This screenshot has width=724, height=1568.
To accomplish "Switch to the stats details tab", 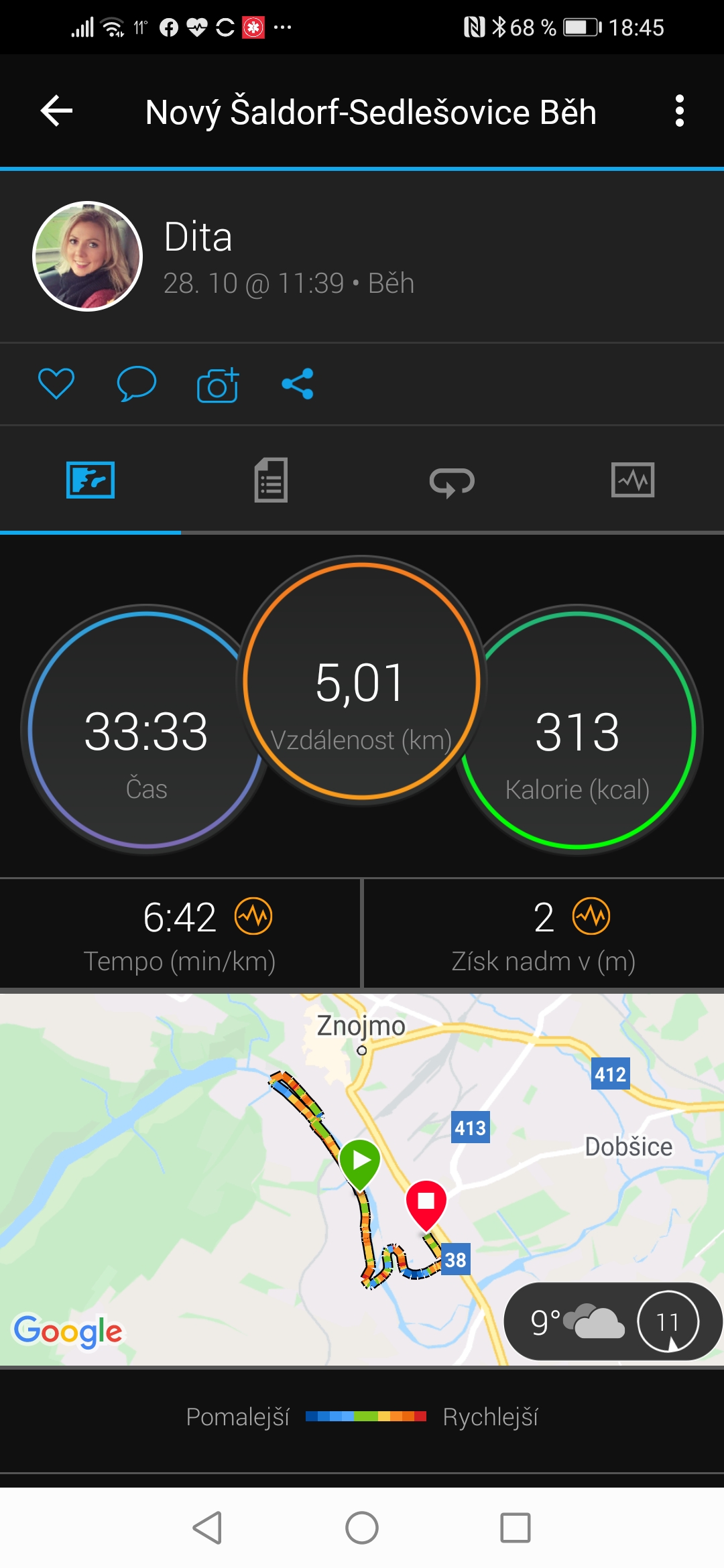I will pos(271,480).
